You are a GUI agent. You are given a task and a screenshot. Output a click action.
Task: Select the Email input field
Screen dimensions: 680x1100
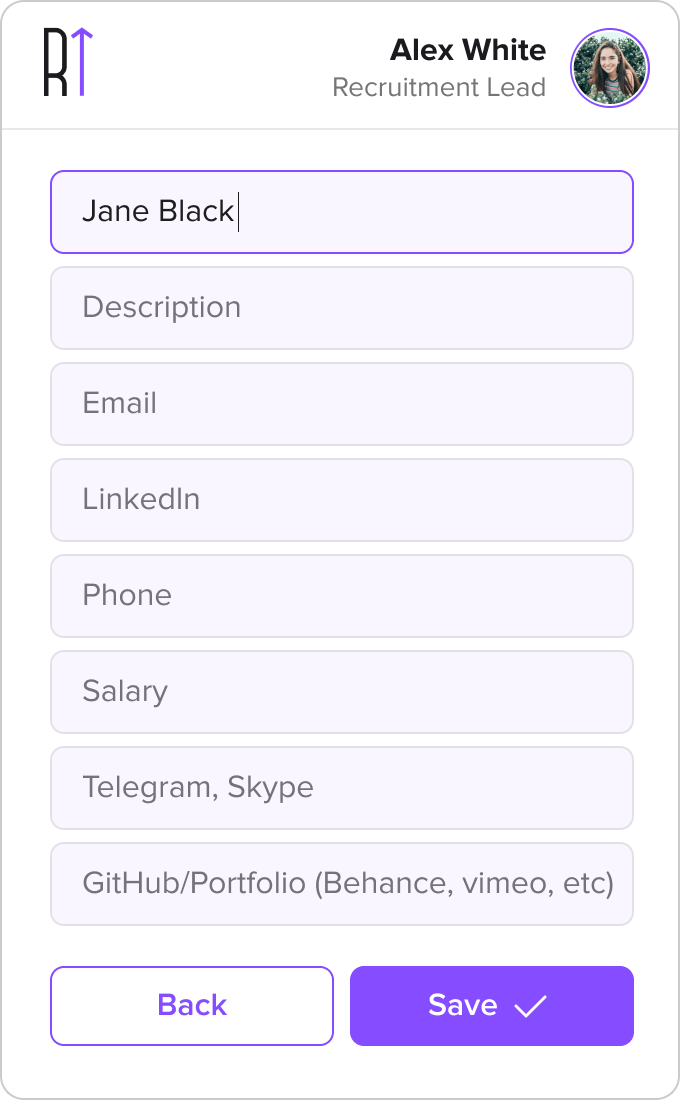click(x=341, y=404)
